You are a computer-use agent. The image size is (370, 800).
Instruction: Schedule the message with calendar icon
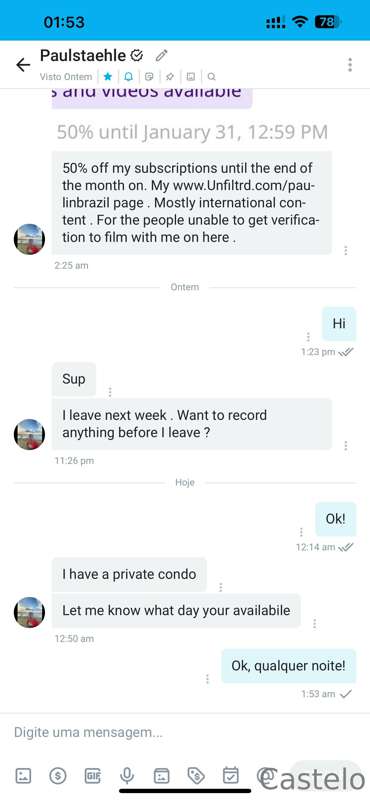coord(231,776)
